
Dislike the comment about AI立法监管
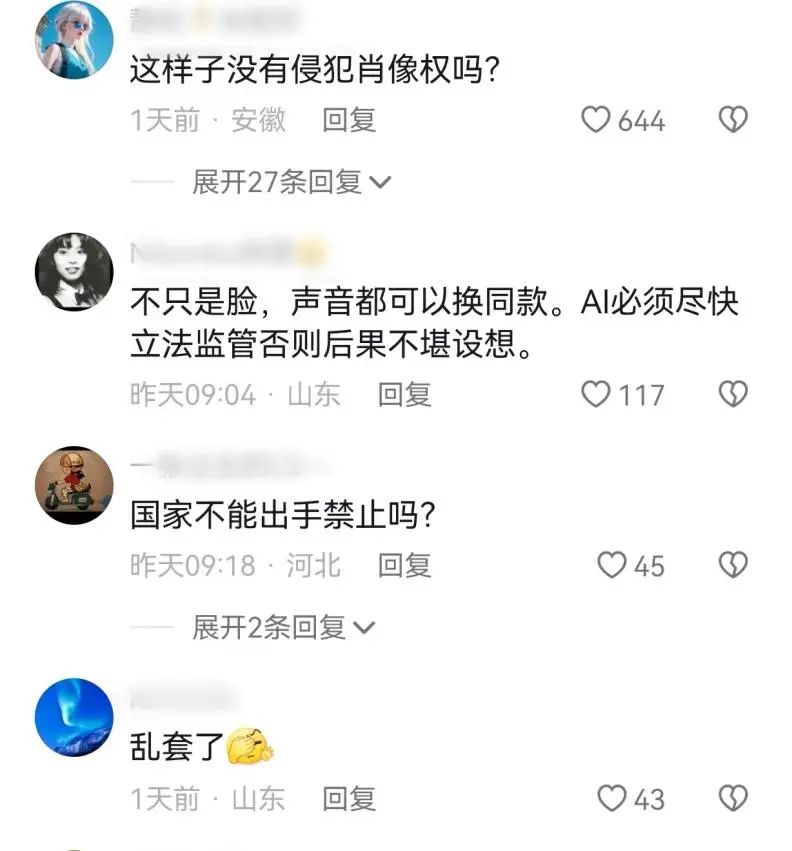733,395
